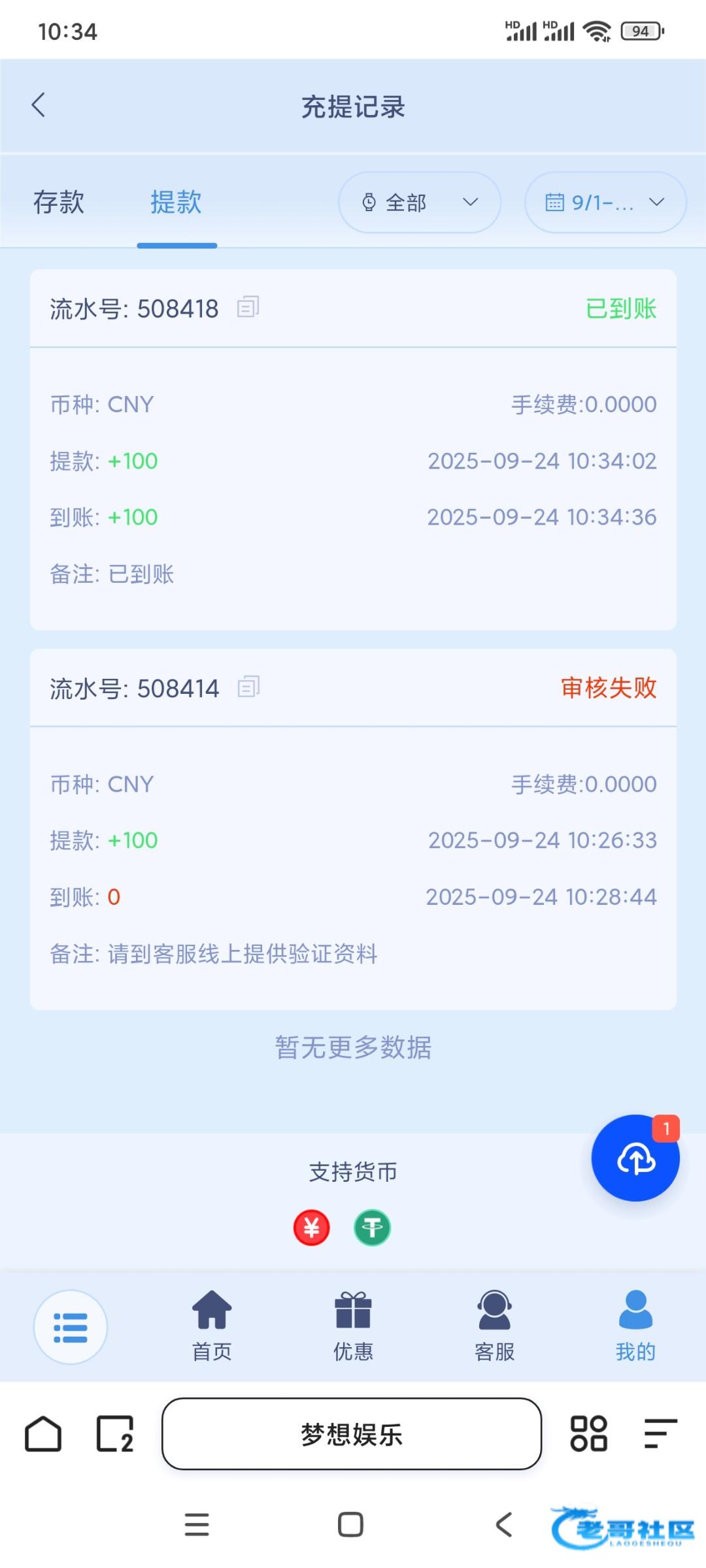
Task: Open the browser four-squares grid menu
Action: click(588, 1434)
